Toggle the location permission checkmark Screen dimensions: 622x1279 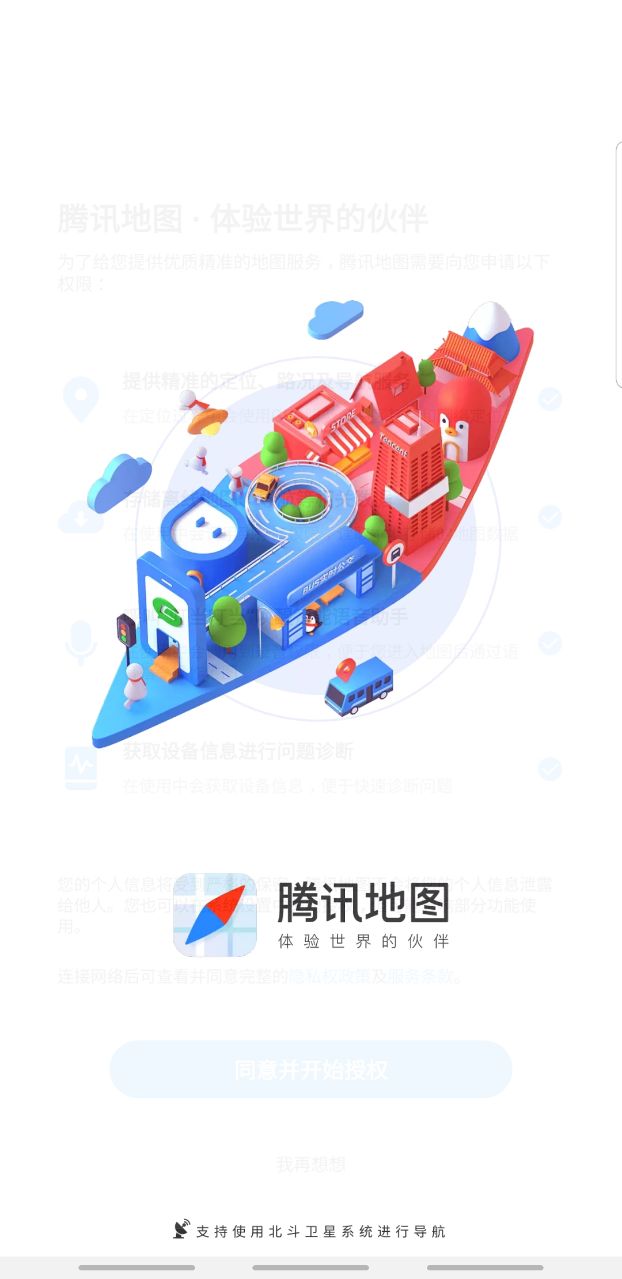(549, 400)
